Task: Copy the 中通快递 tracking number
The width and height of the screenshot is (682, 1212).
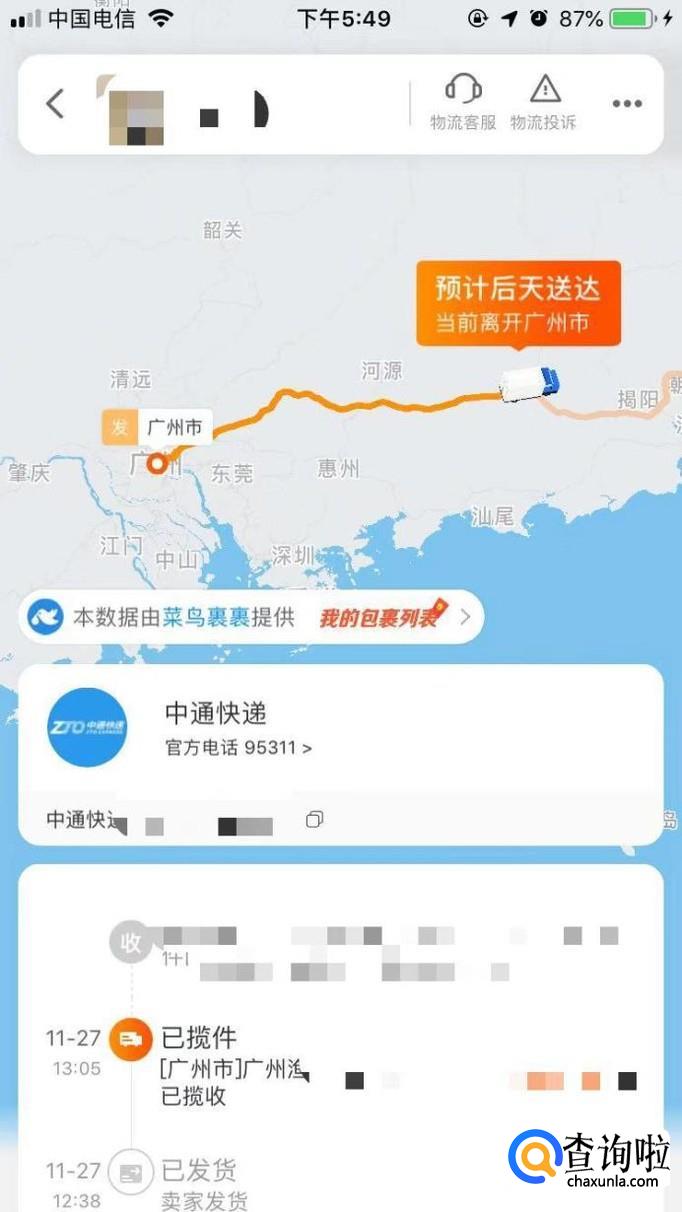Action: point(314,820)
